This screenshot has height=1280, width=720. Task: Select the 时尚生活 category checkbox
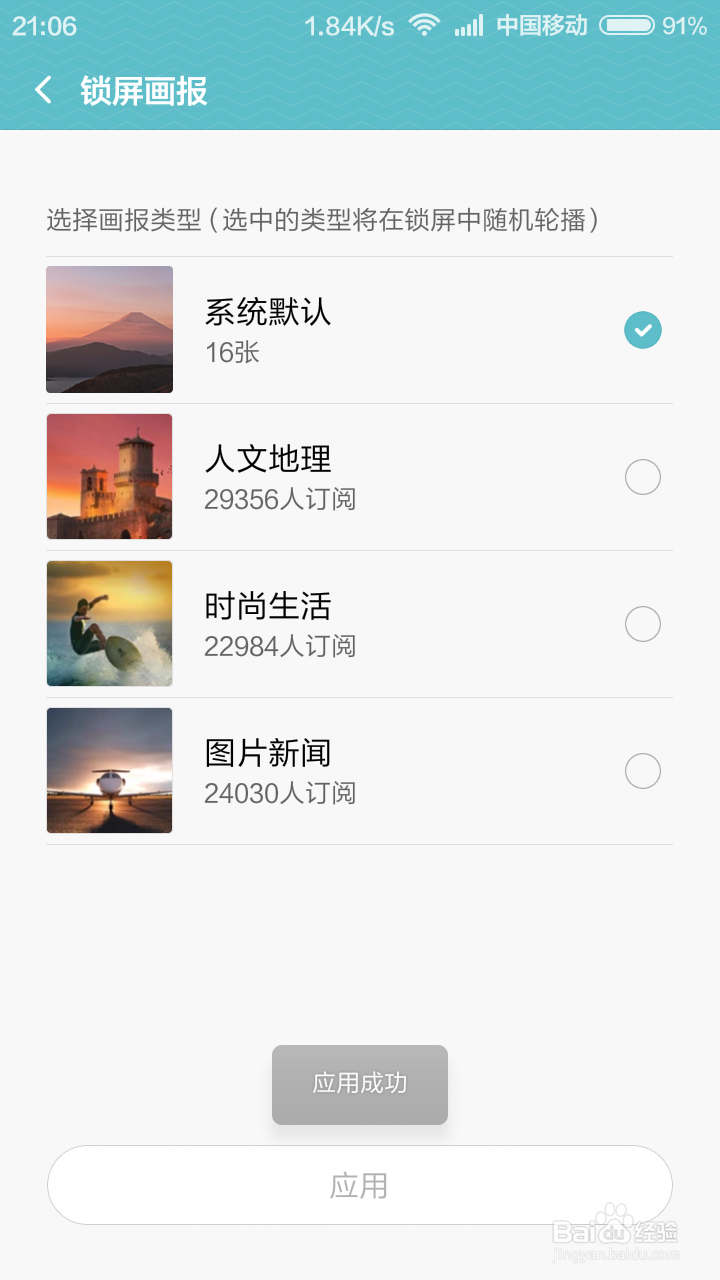[643, 624]
